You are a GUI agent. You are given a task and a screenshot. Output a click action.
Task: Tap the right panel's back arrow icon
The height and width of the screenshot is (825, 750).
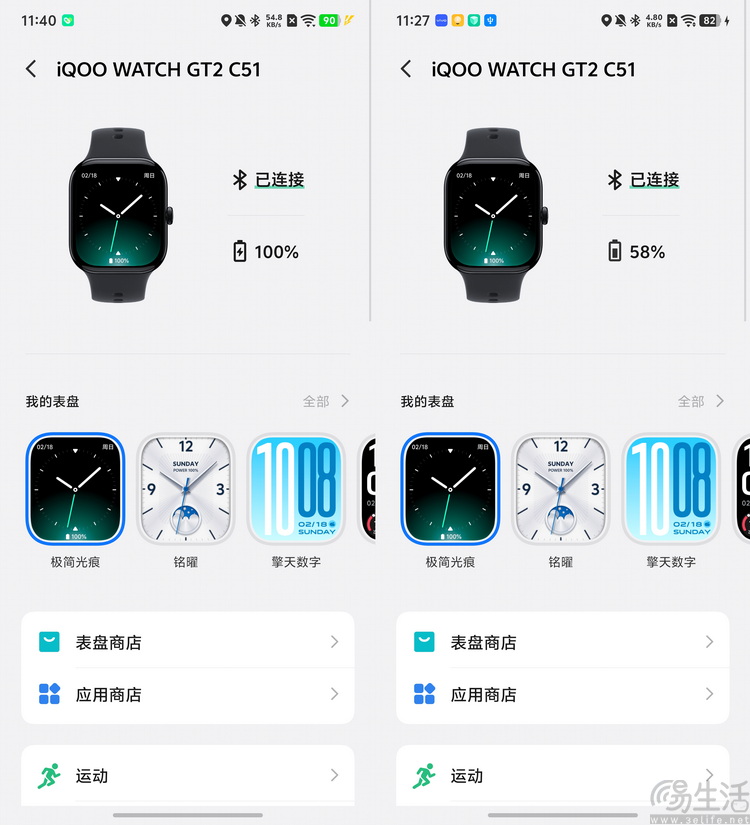click(406, 69)
